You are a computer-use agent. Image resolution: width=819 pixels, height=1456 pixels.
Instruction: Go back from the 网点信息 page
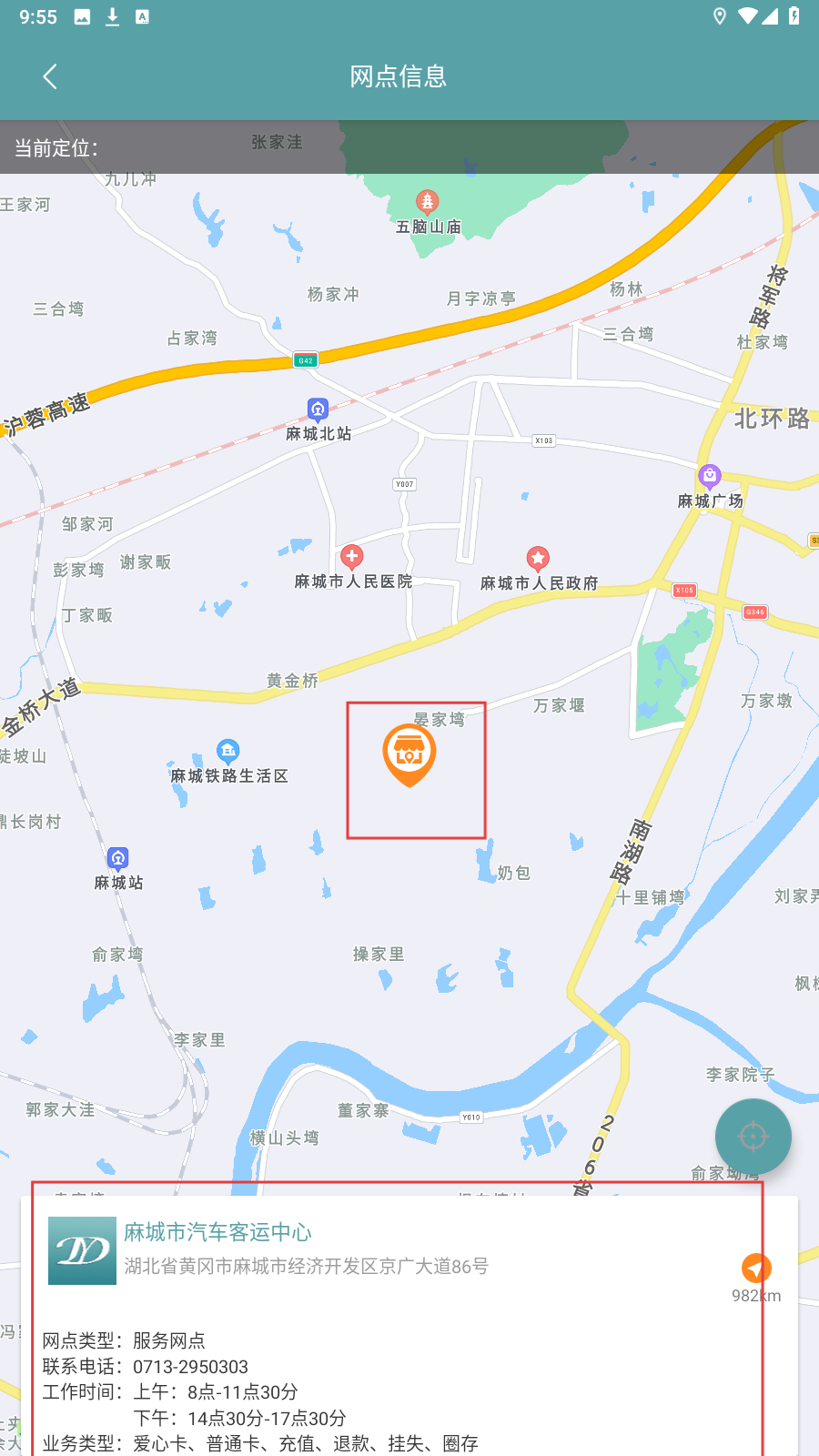tap(50, 76)
